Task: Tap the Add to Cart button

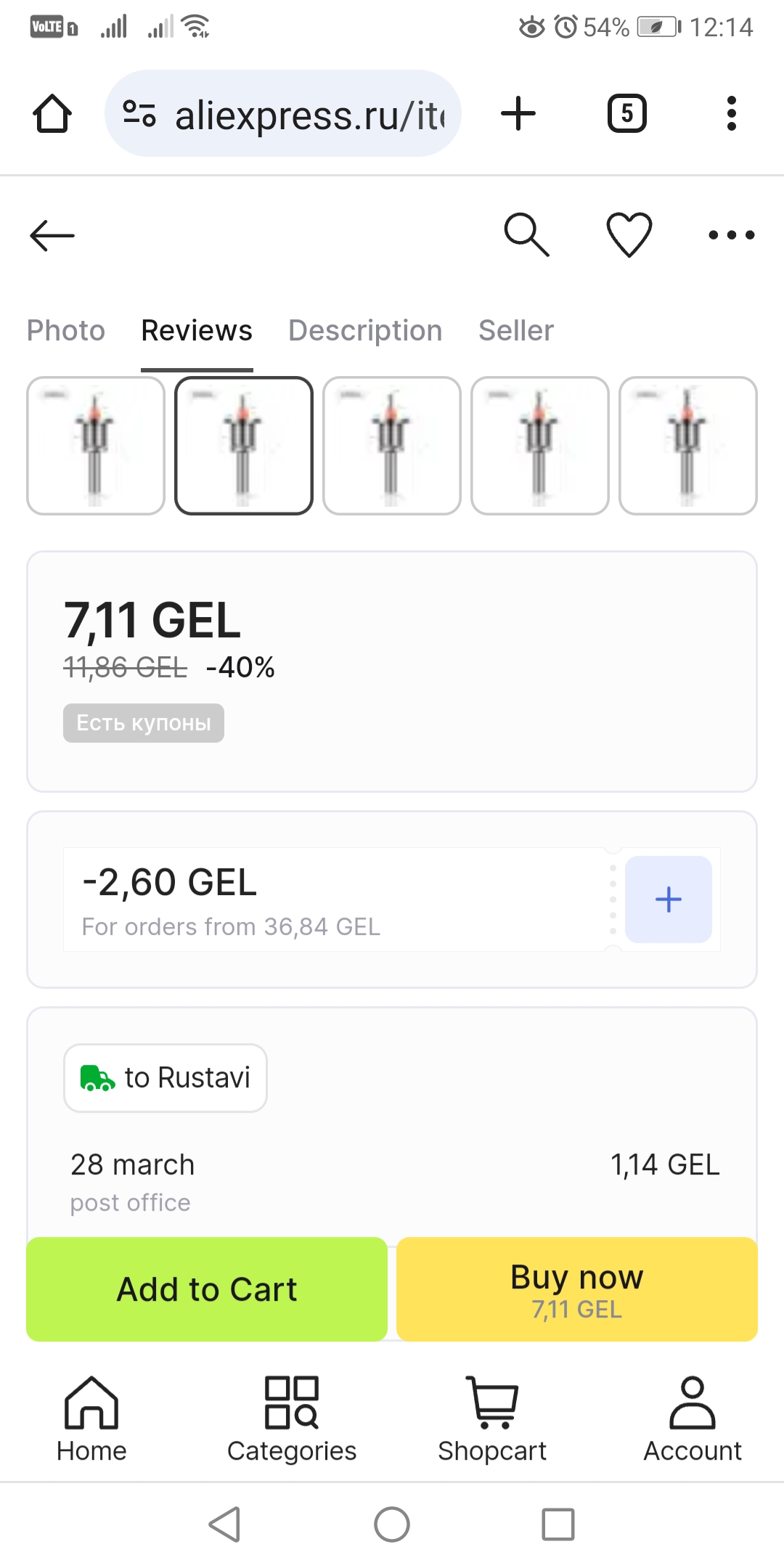Action: (x=207, y=1289)
